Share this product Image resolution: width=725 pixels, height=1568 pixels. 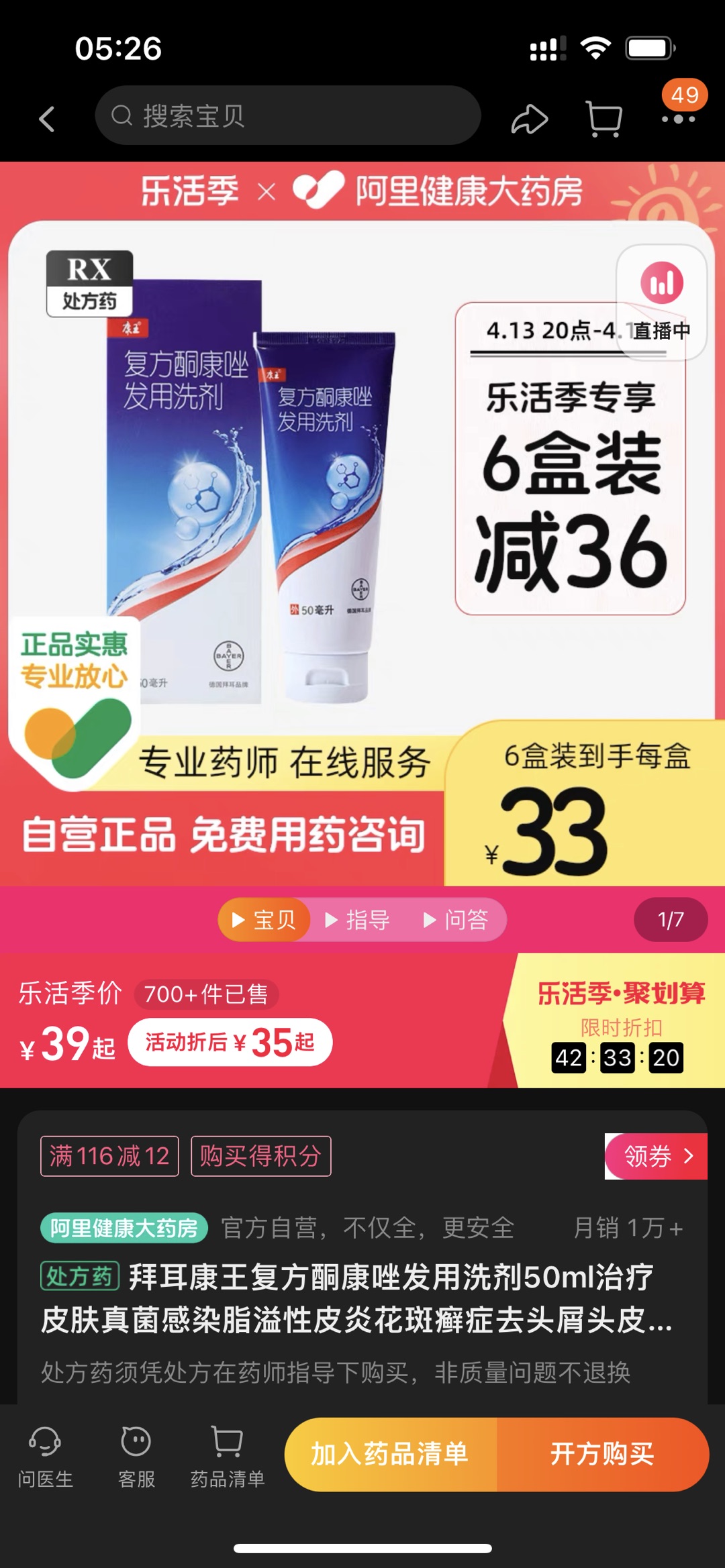click(x=530, y=119)
